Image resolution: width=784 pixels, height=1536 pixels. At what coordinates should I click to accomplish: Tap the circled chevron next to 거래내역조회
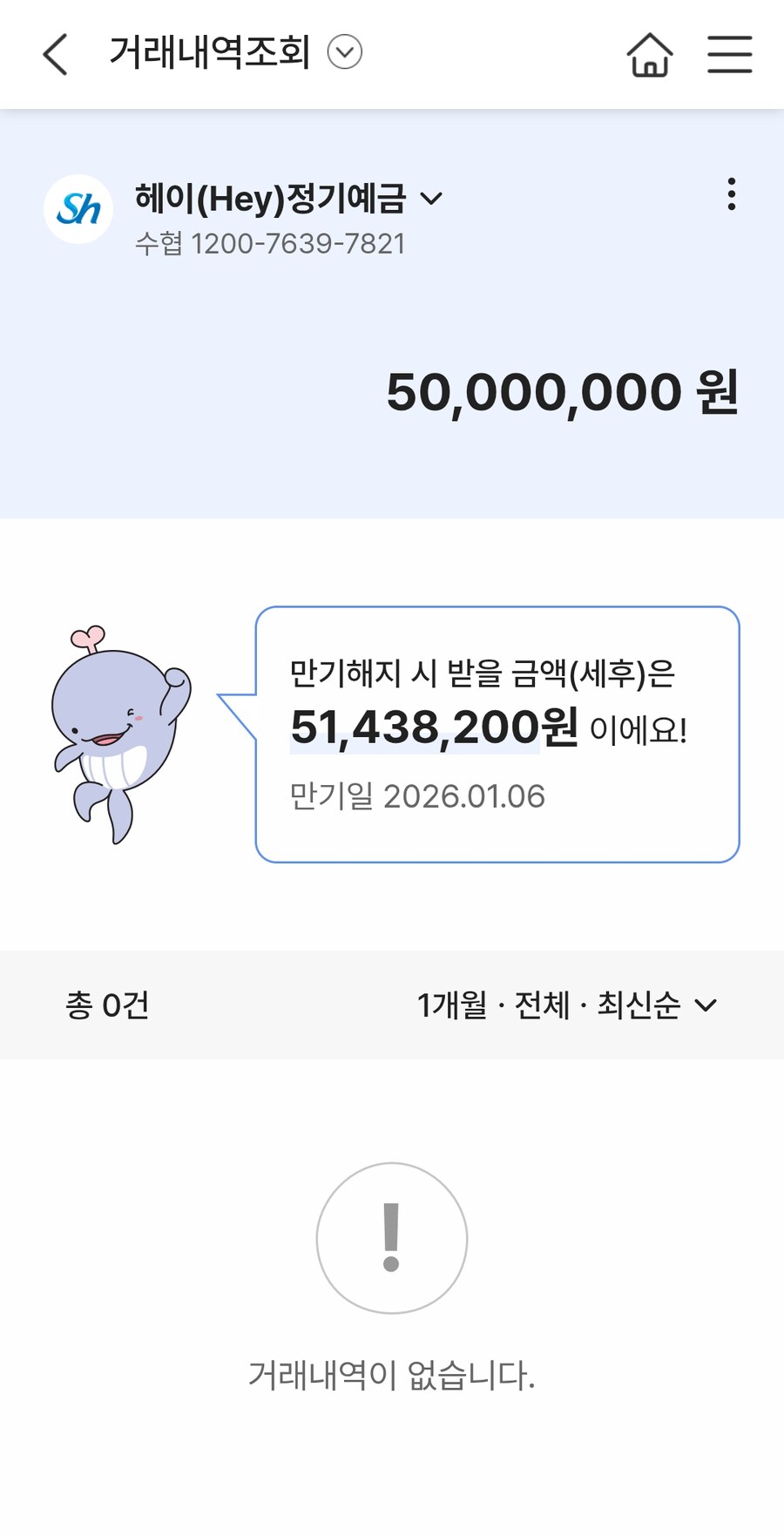click(345, 53)
